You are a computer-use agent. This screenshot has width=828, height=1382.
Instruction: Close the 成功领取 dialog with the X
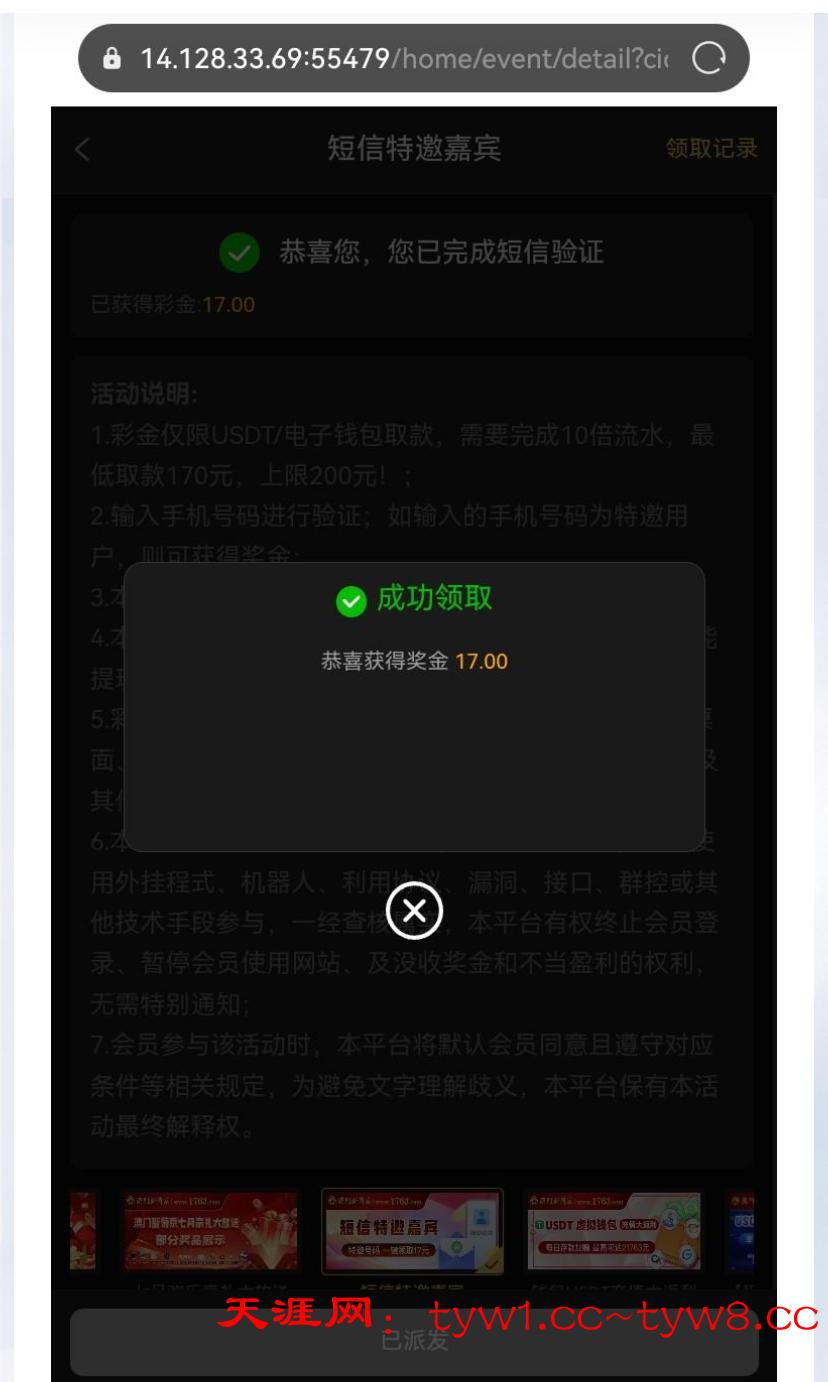(x=414, y=911)
